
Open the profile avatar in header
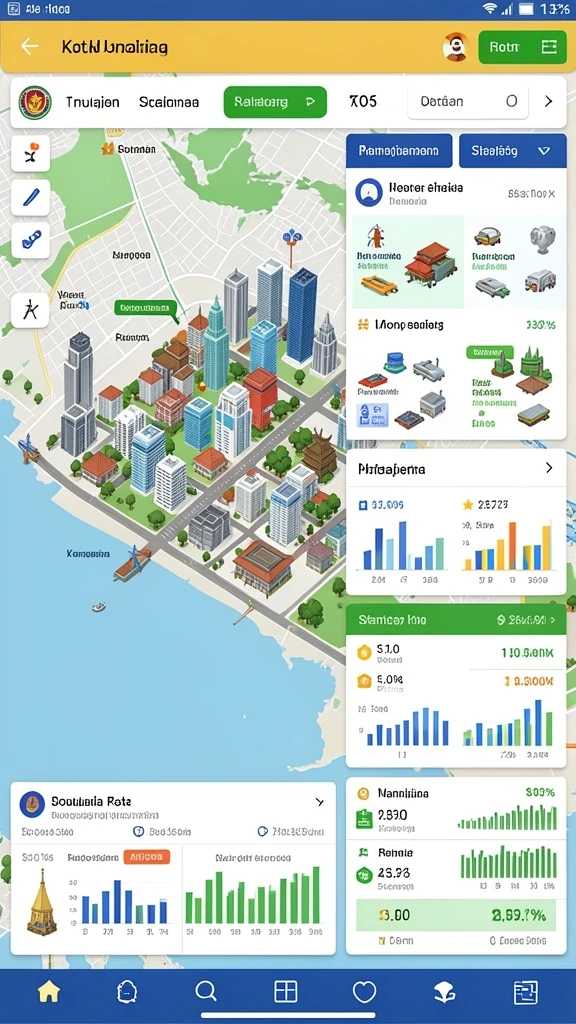click(x=455, y=47)
